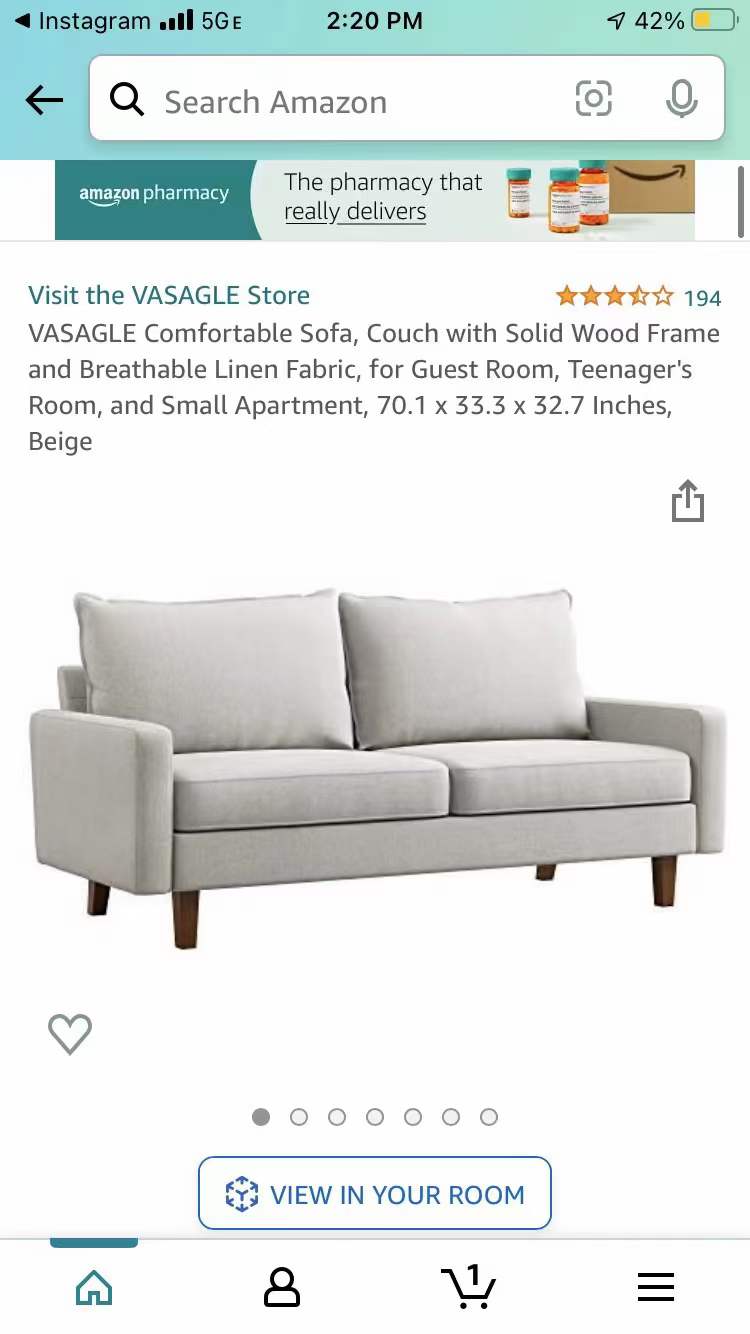
Task: Switch to the Home tab
Action: [x=94, y=1286]
